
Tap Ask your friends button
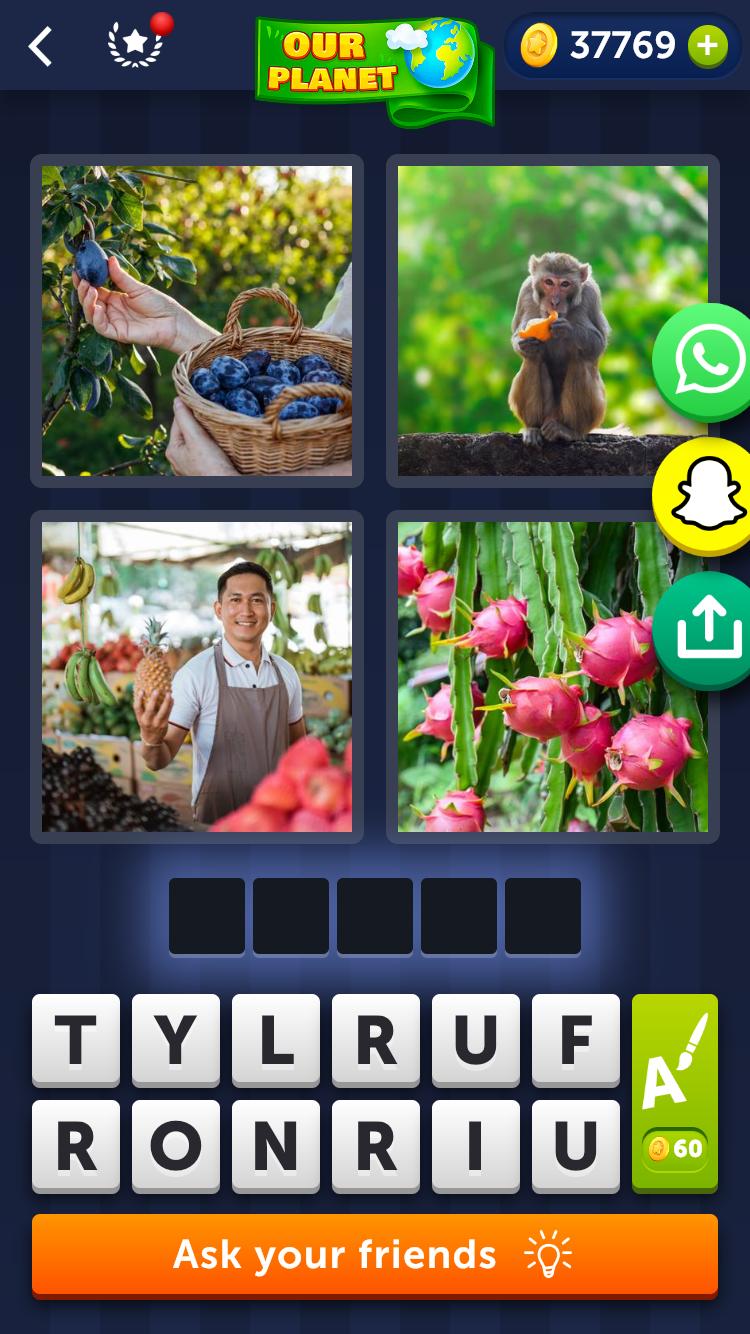pos(375,1255)
